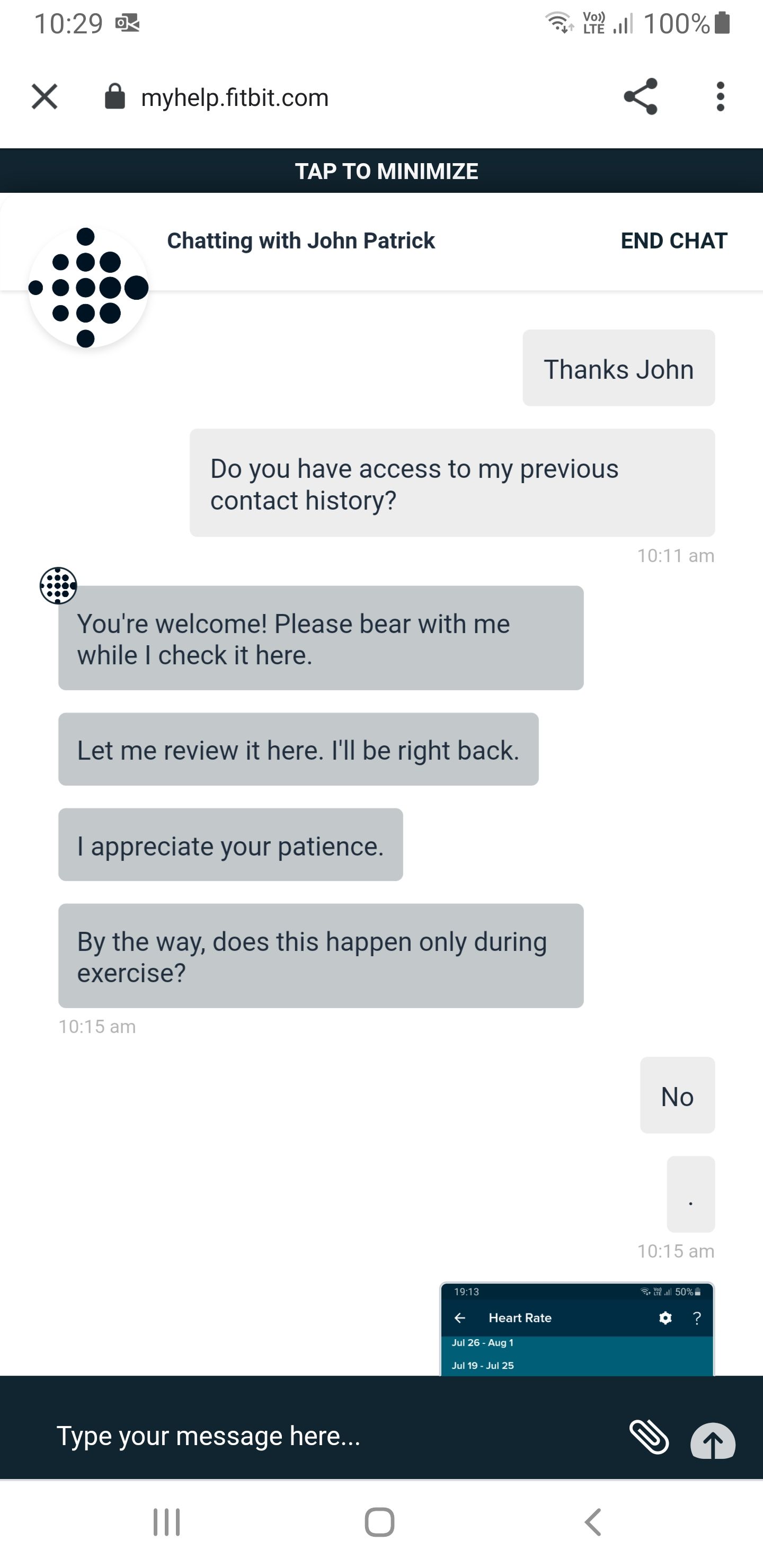The height and width of the screenshot is (1568, 763).
Task: Go back using system navigation
Action: 592,1522
